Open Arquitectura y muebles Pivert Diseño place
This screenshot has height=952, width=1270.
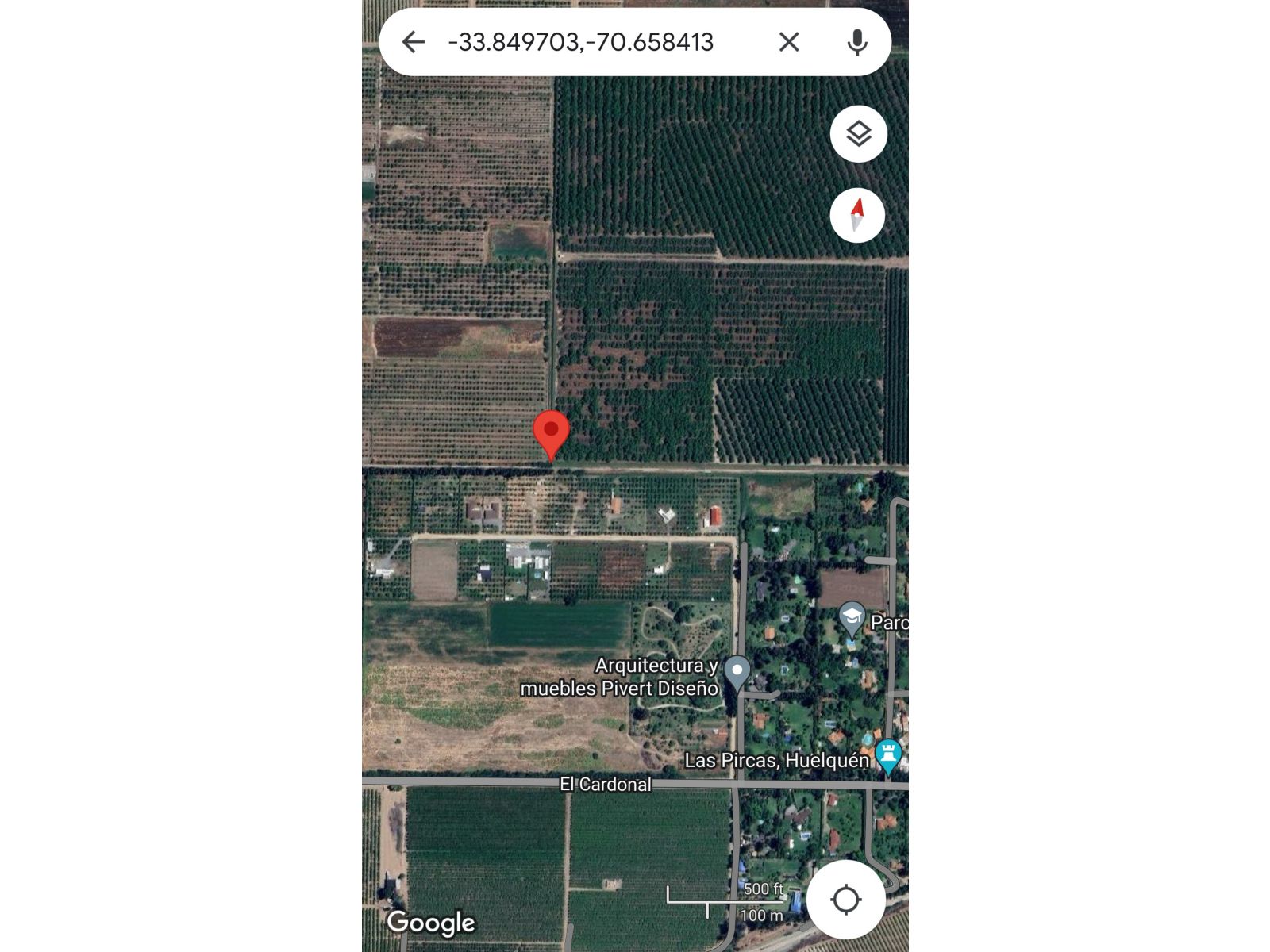point(737,673)
